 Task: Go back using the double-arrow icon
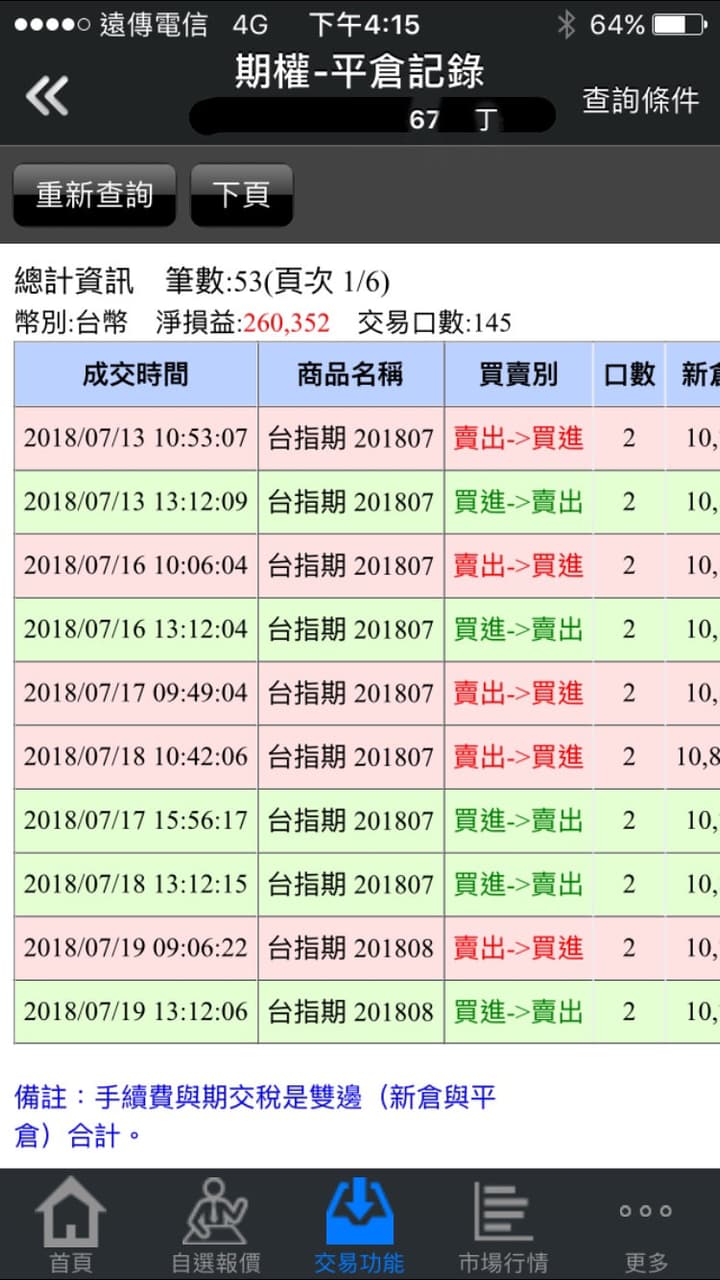point(47,96)
